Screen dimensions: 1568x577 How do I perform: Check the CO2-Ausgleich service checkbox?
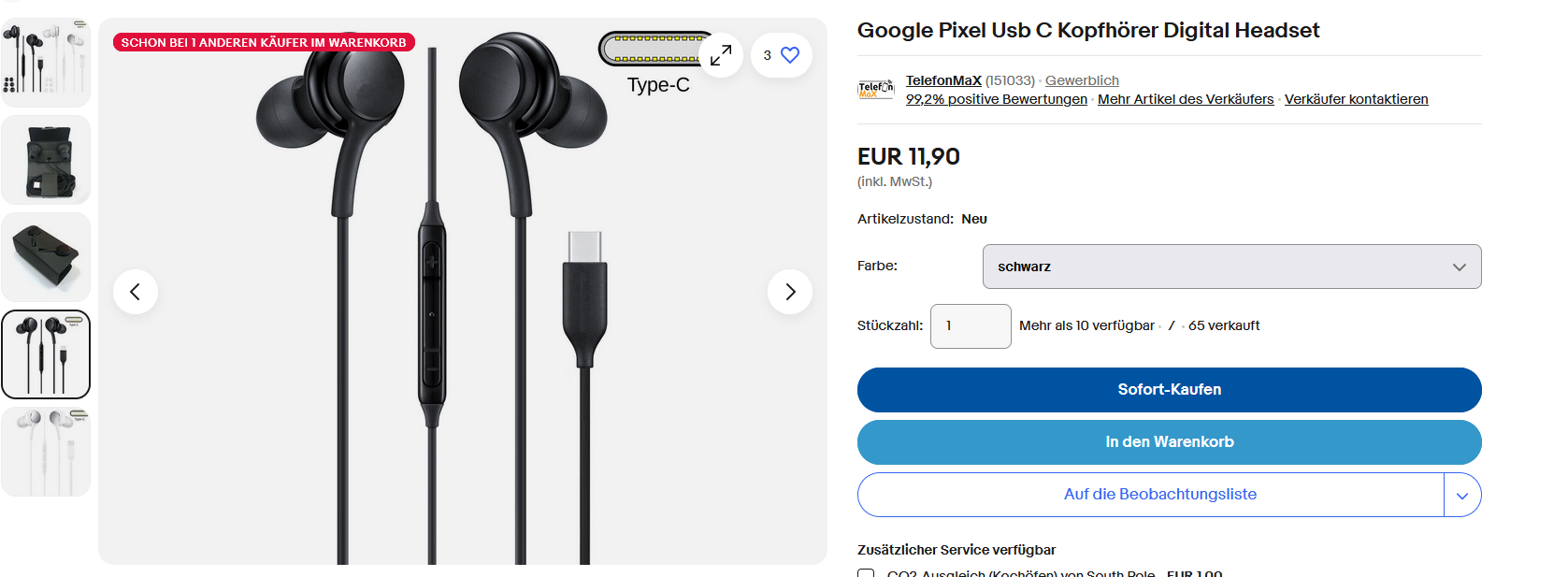pos(866,572)
